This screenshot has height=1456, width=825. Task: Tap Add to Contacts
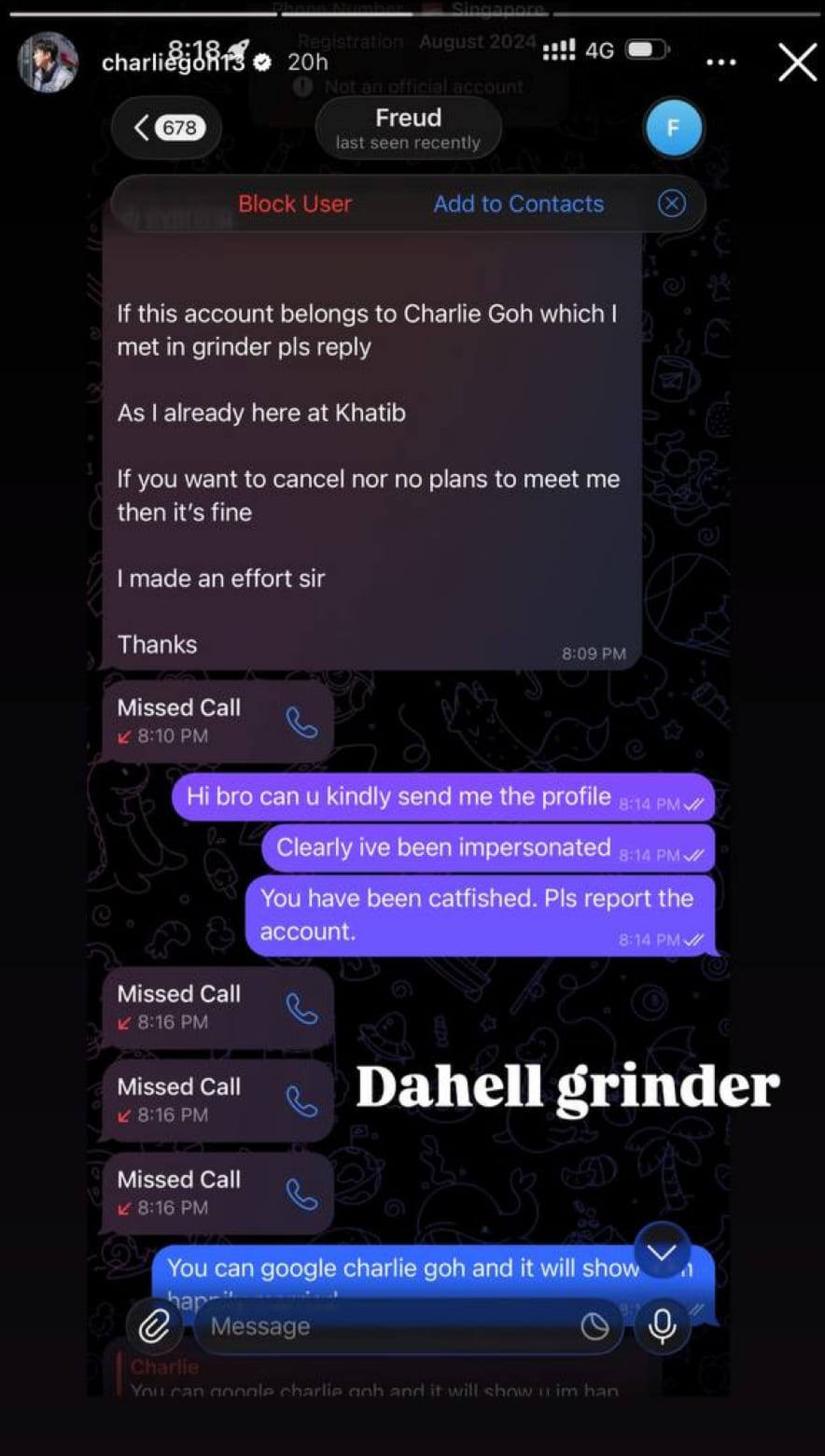click(518, 203)
